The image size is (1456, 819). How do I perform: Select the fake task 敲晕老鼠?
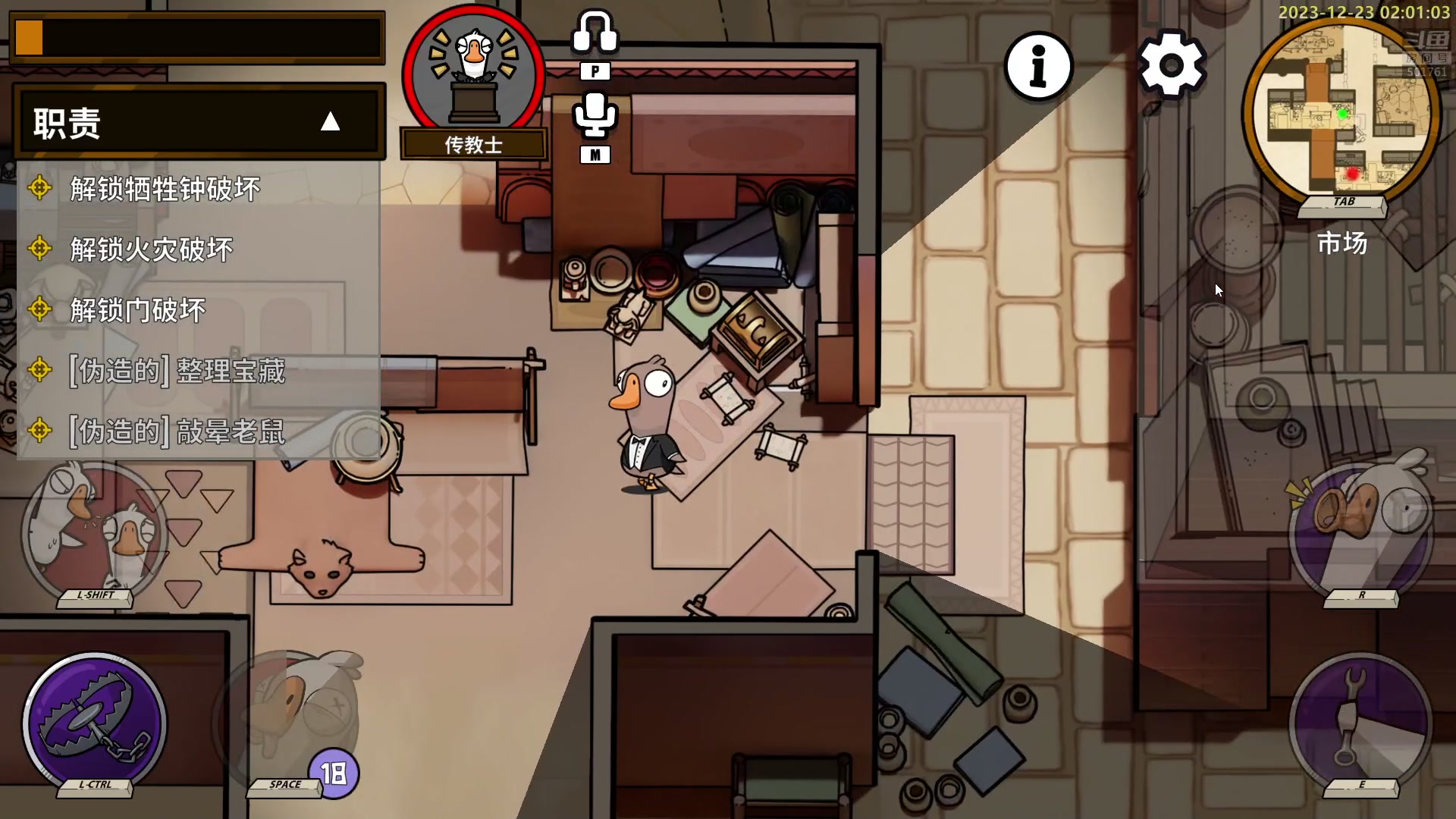point(177,431)
